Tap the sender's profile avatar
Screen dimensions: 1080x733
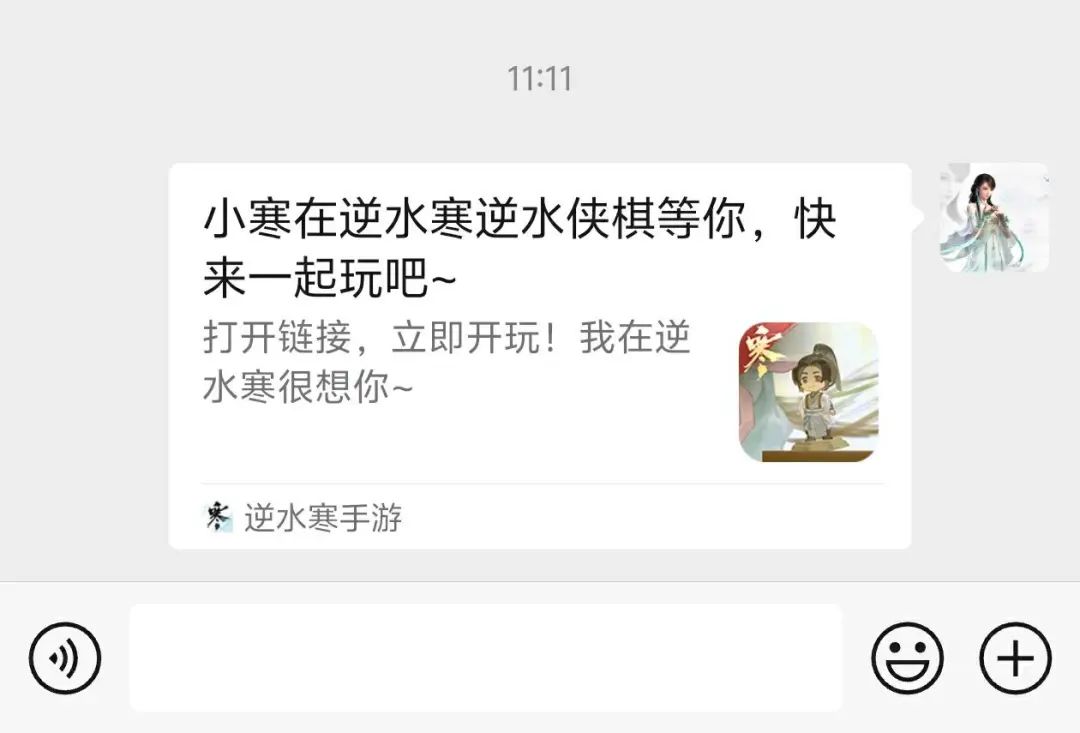994,218
